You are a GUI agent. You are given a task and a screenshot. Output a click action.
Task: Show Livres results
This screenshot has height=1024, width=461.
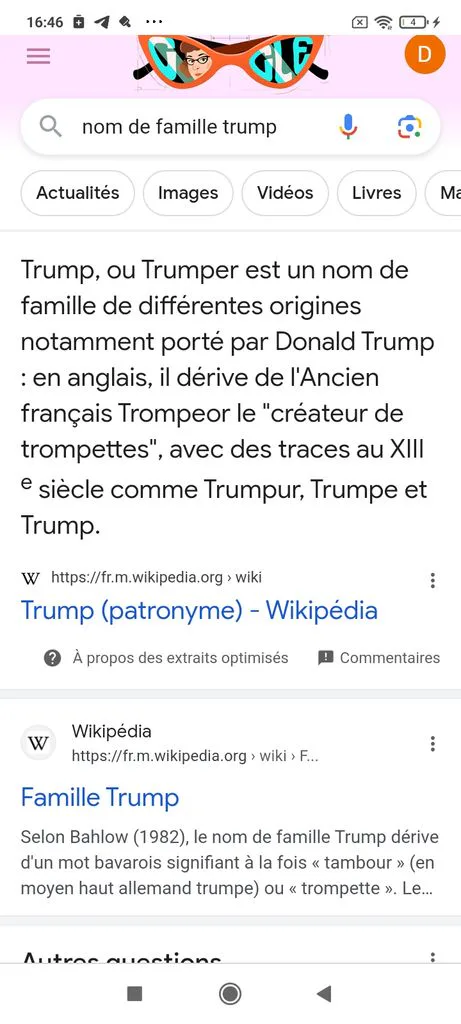click(376, 193)
